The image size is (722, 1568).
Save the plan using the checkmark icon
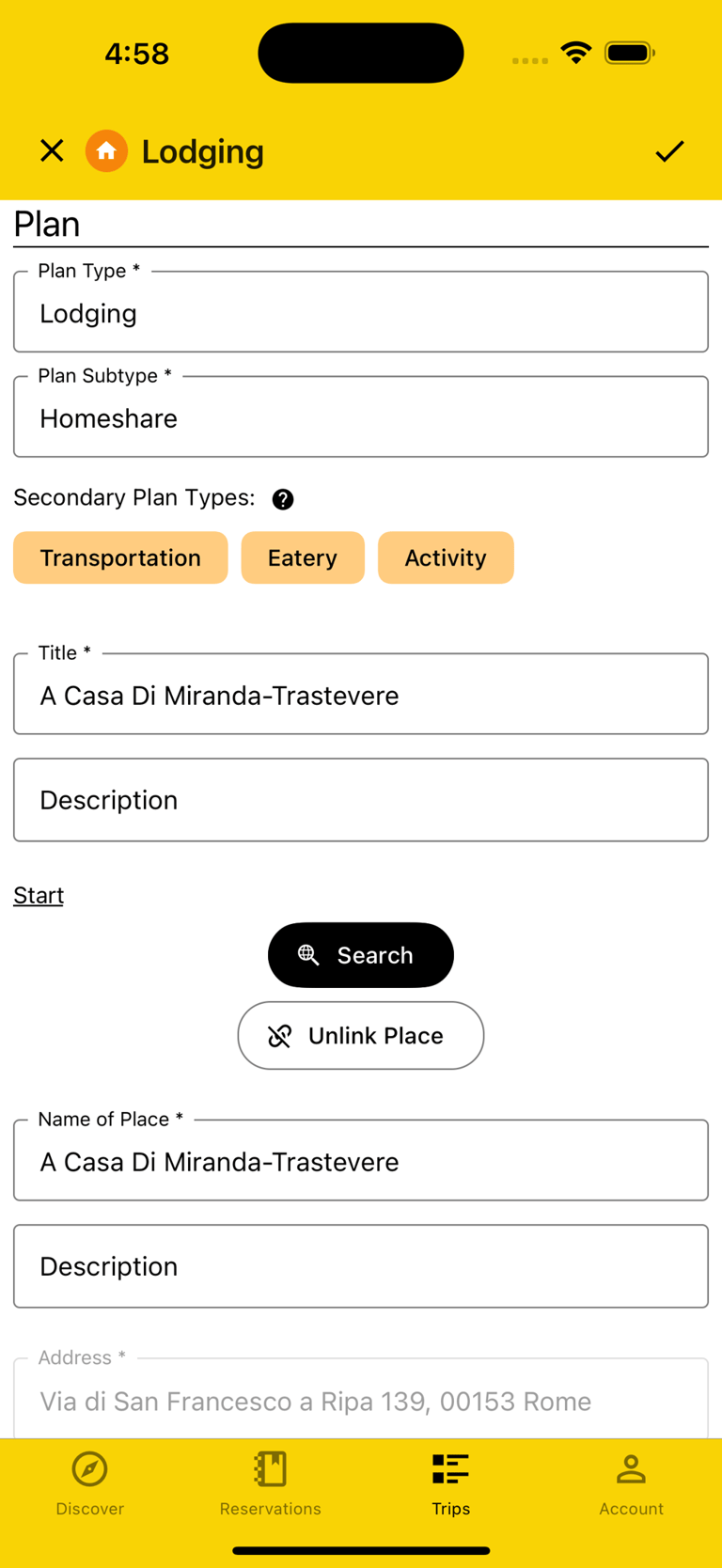[669, 150]
